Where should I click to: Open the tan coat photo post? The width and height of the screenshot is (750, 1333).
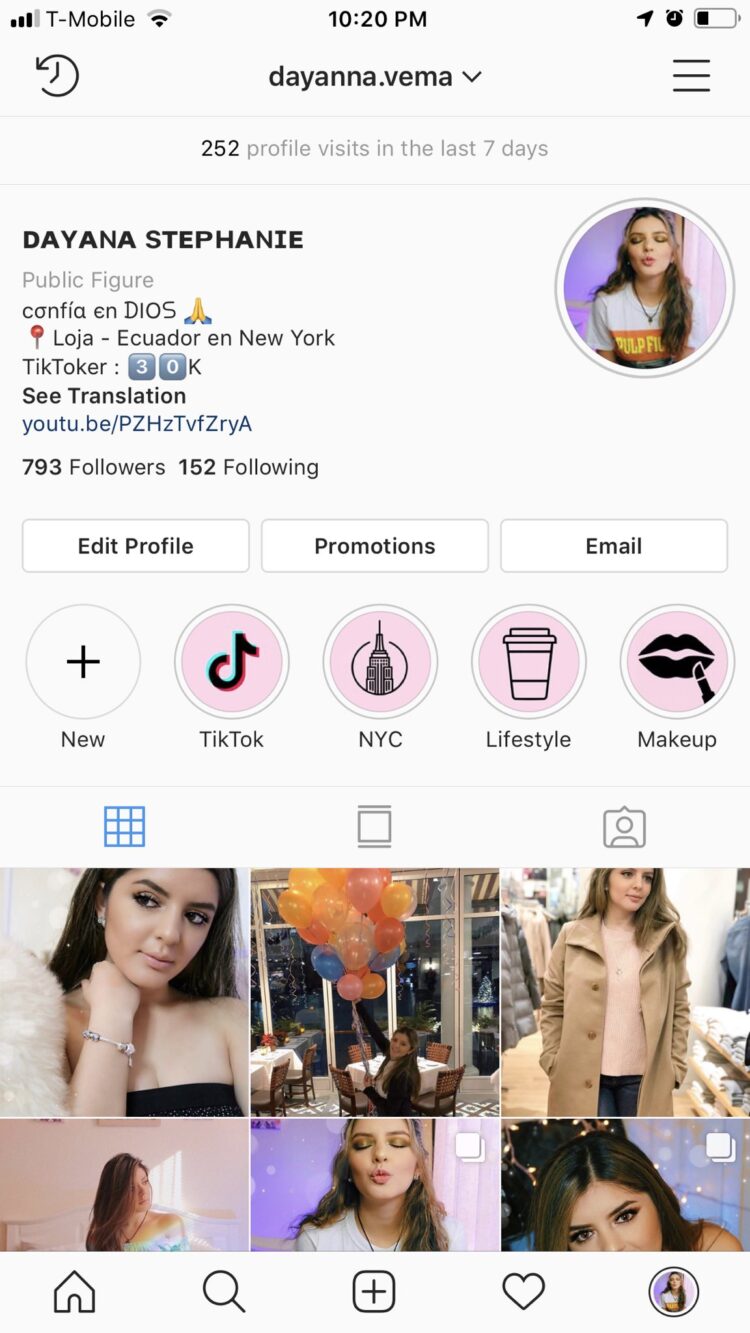pos(626,992)
